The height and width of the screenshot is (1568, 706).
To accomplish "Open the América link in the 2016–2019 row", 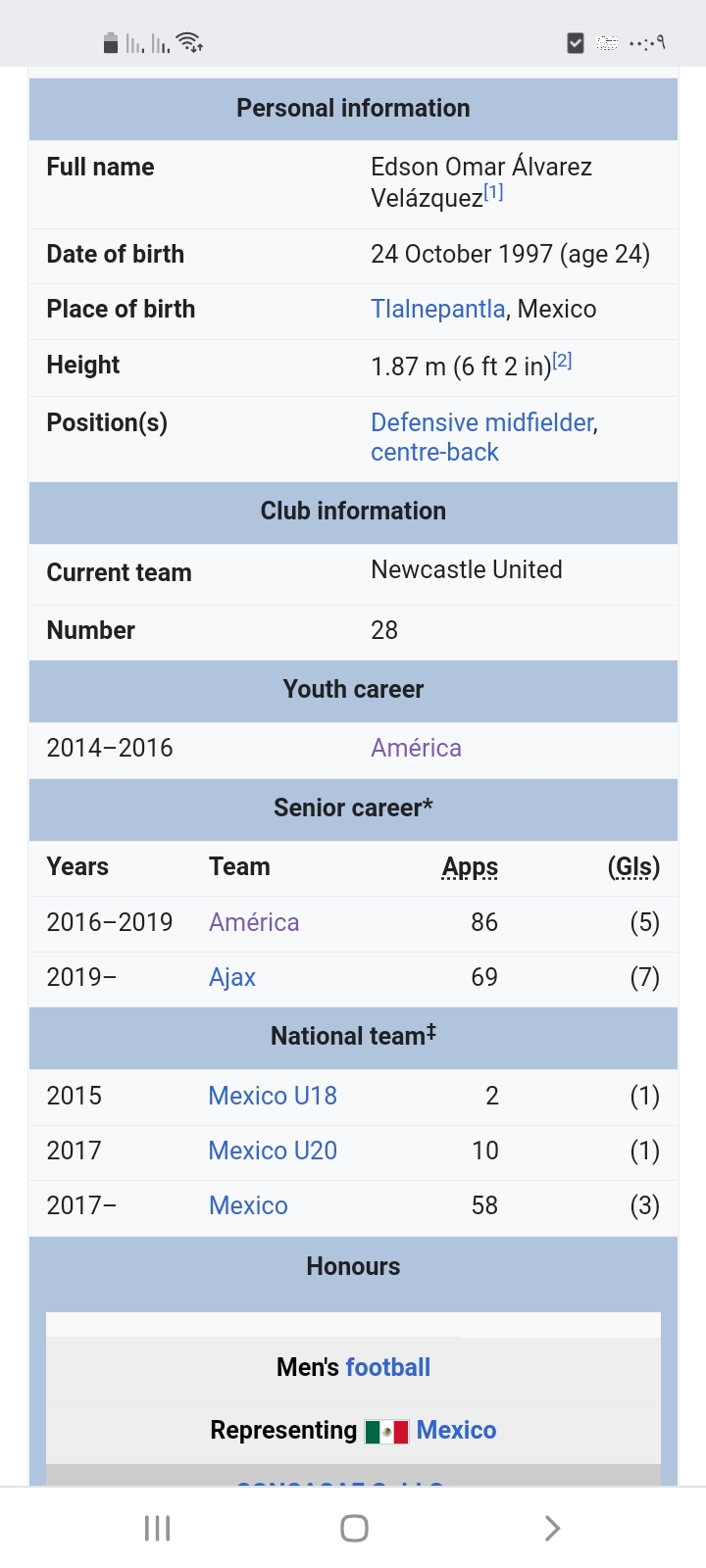I will click(254, 922).
